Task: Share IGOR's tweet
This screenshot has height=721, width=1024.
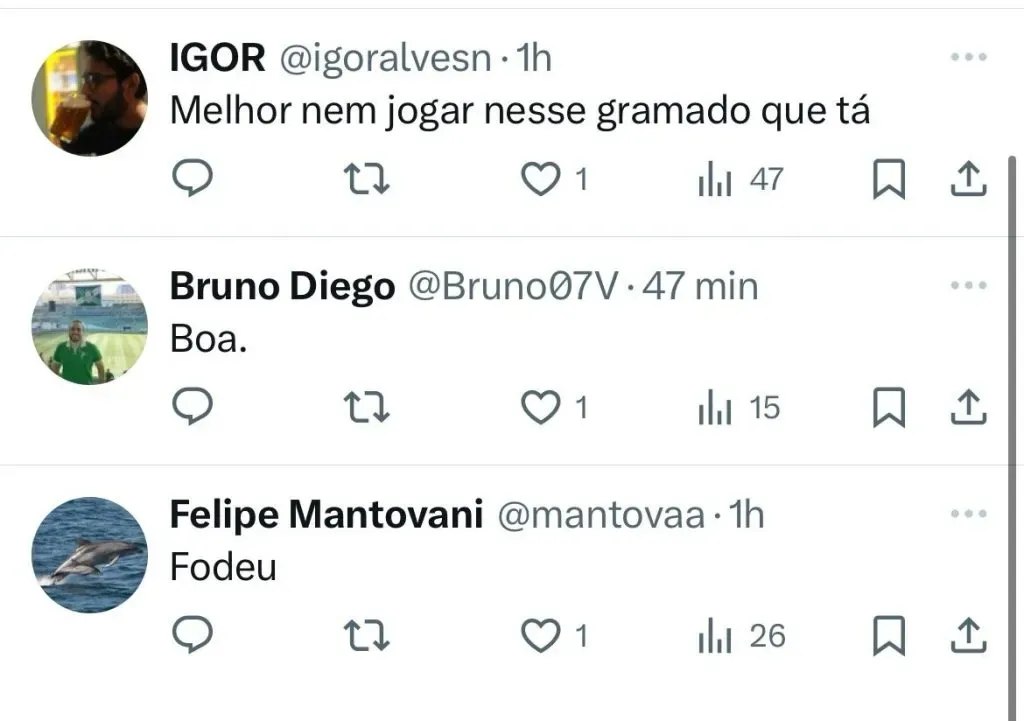Action: (967, 180)
